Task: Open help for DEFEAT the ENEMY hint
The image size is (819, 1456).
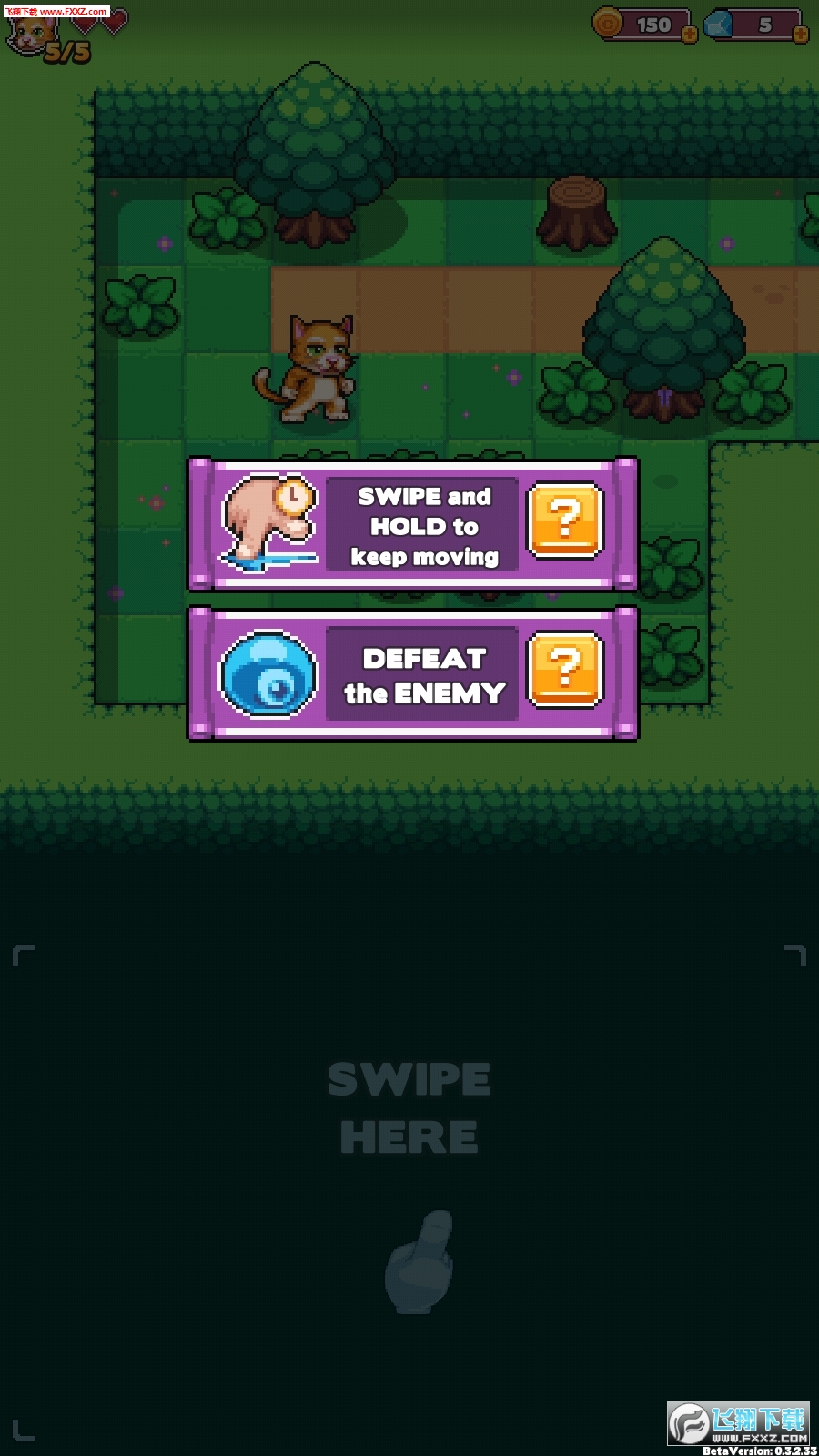Action: (565, 670)
